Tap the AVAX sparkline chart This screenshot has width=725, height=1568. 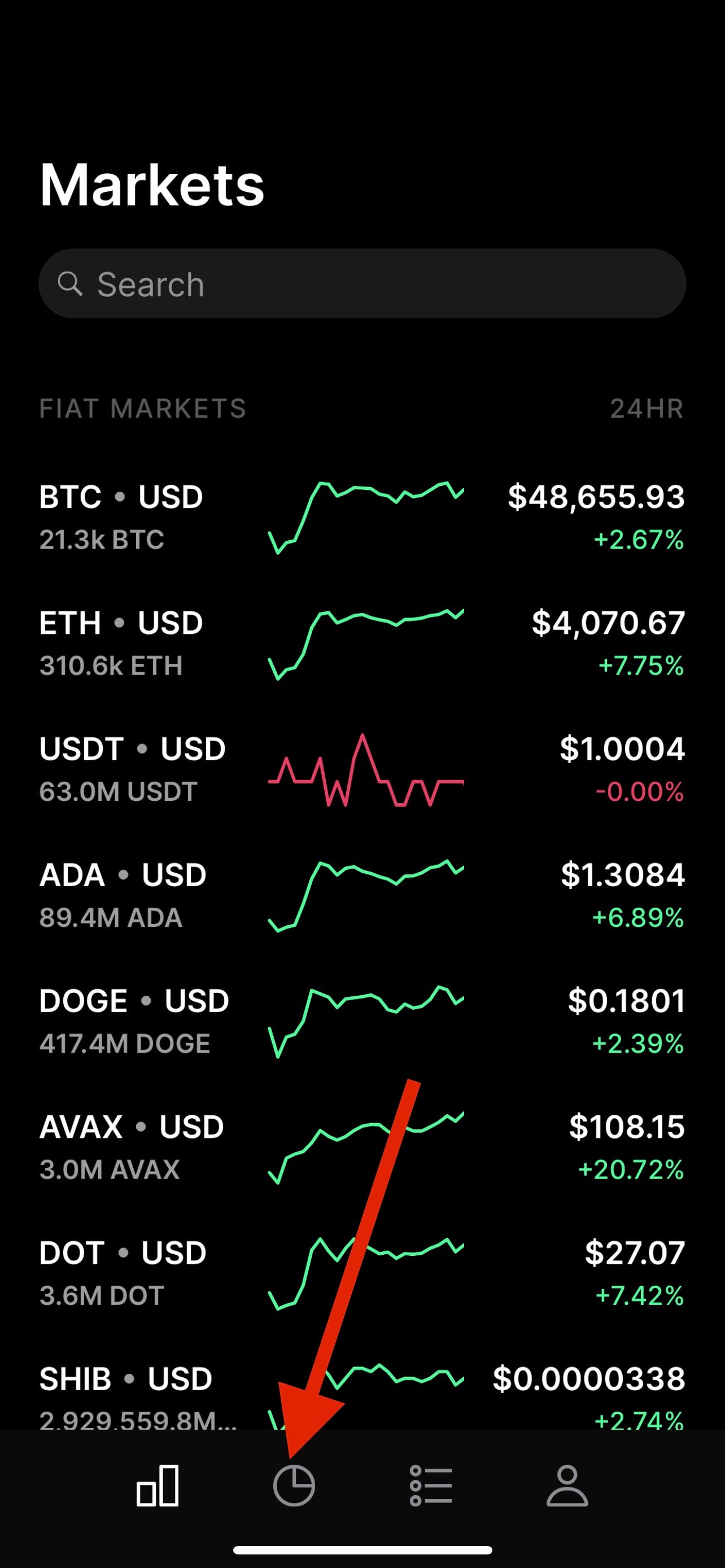click(365, 1144)
